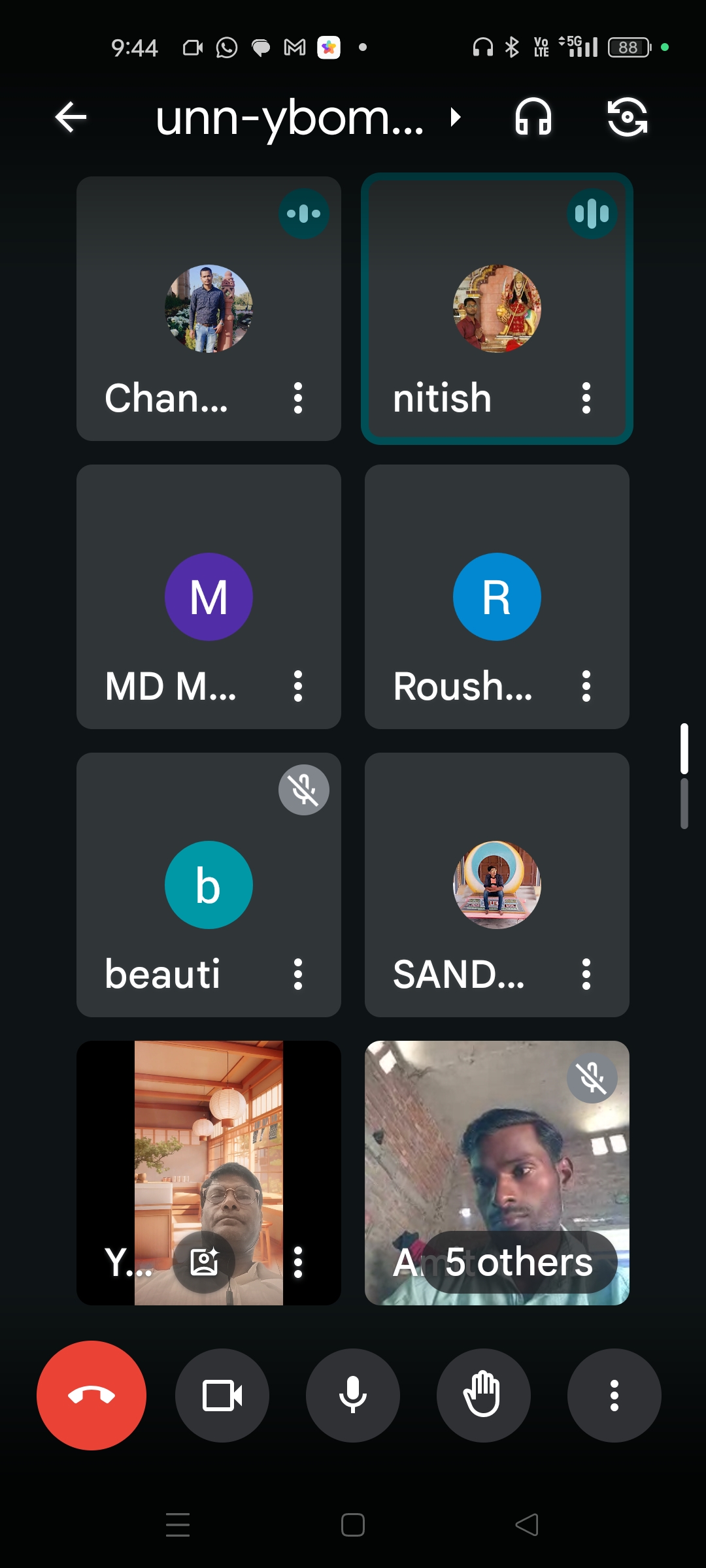Image resolution: width=706 pixels, height=1568 pixels.
Task: Show more options for beauti
Action: tap(298, 974)
